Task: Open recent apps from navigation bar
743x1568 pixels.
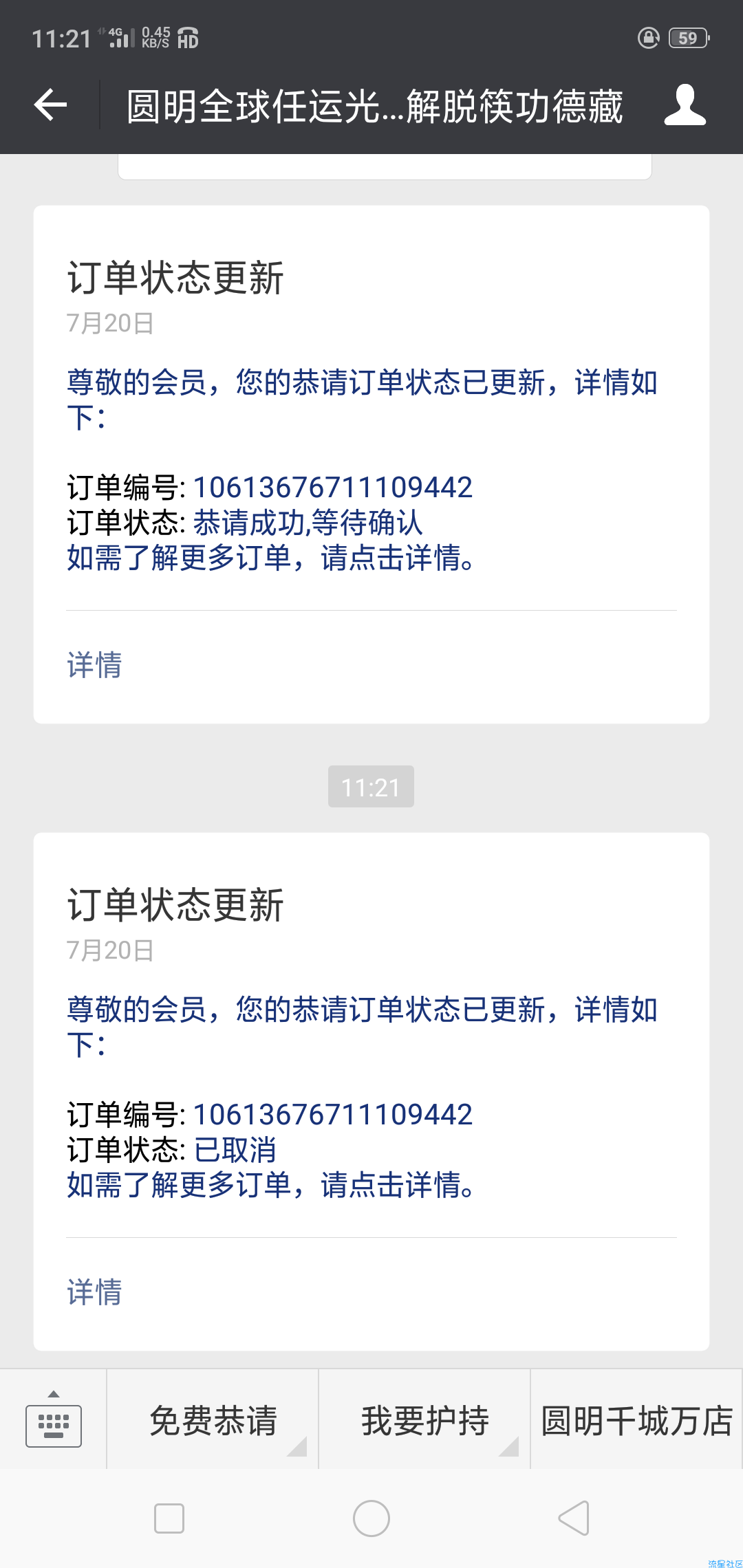Action: coord(169,1518)
